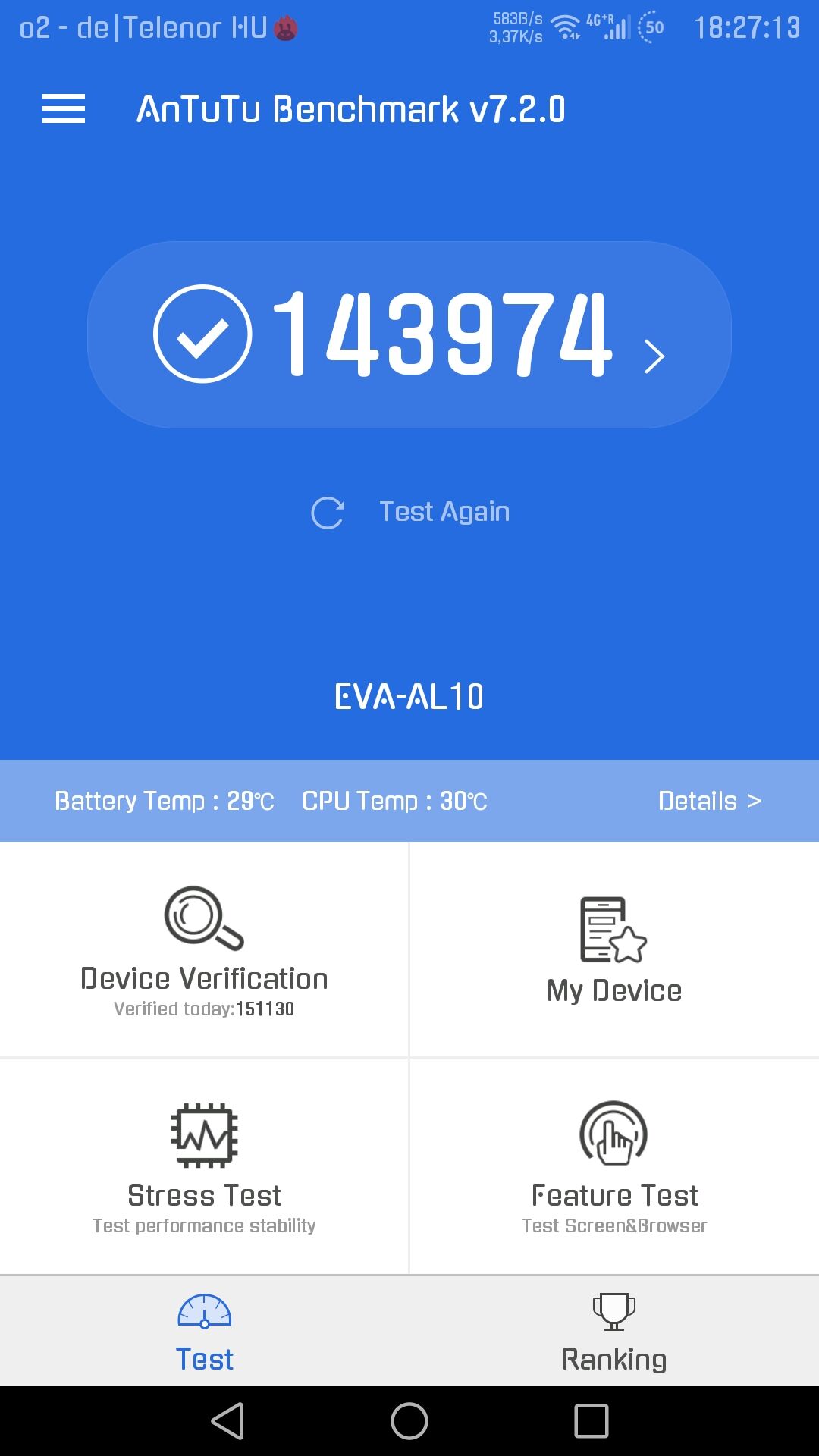Image resolution: width=819 pixels, height=1456 pixels.
Task: Switch to the Ranking tab
Action: [614, 1332]
